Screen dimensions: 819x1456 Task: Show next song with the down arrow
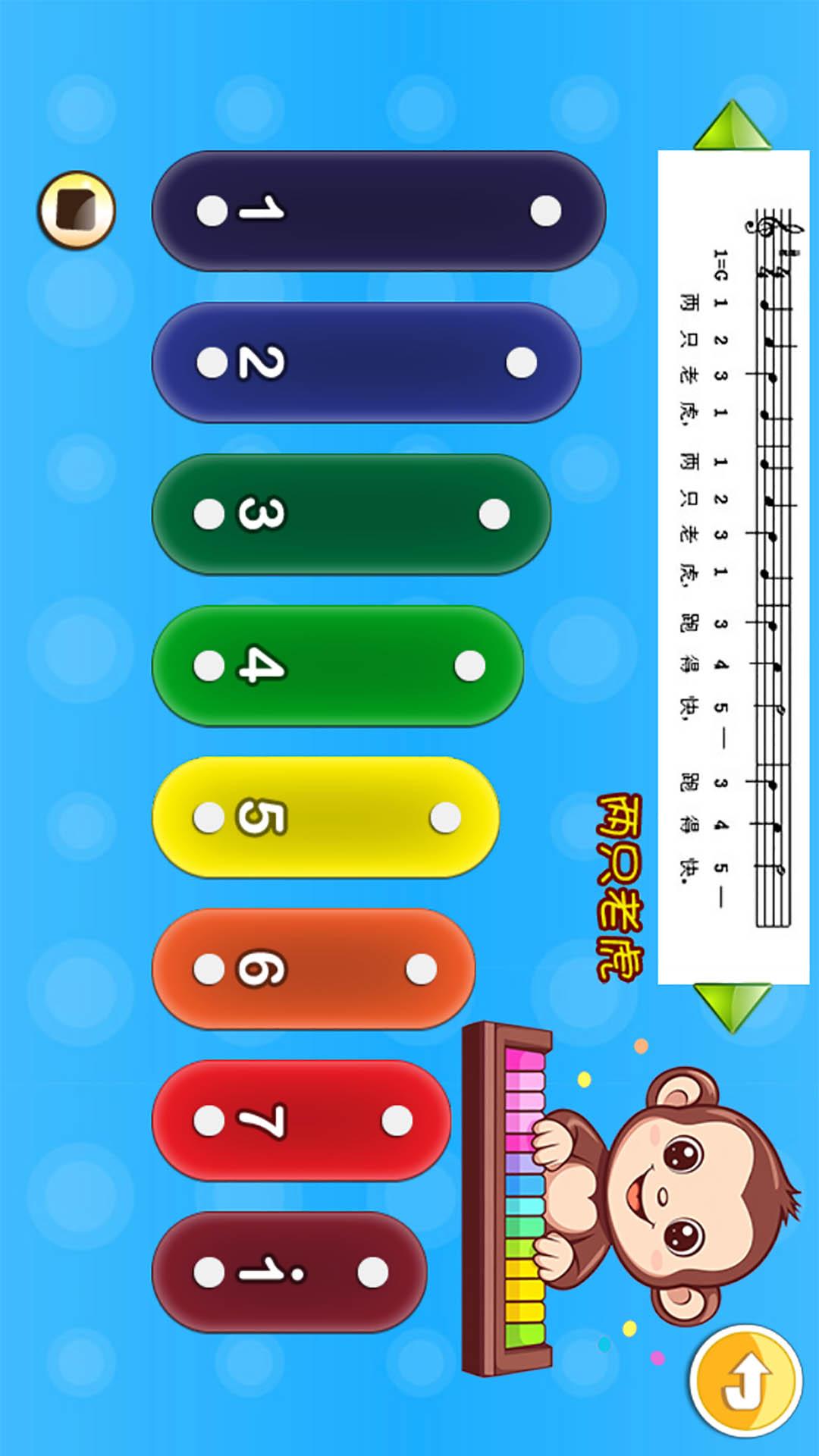click(732, 1006)
